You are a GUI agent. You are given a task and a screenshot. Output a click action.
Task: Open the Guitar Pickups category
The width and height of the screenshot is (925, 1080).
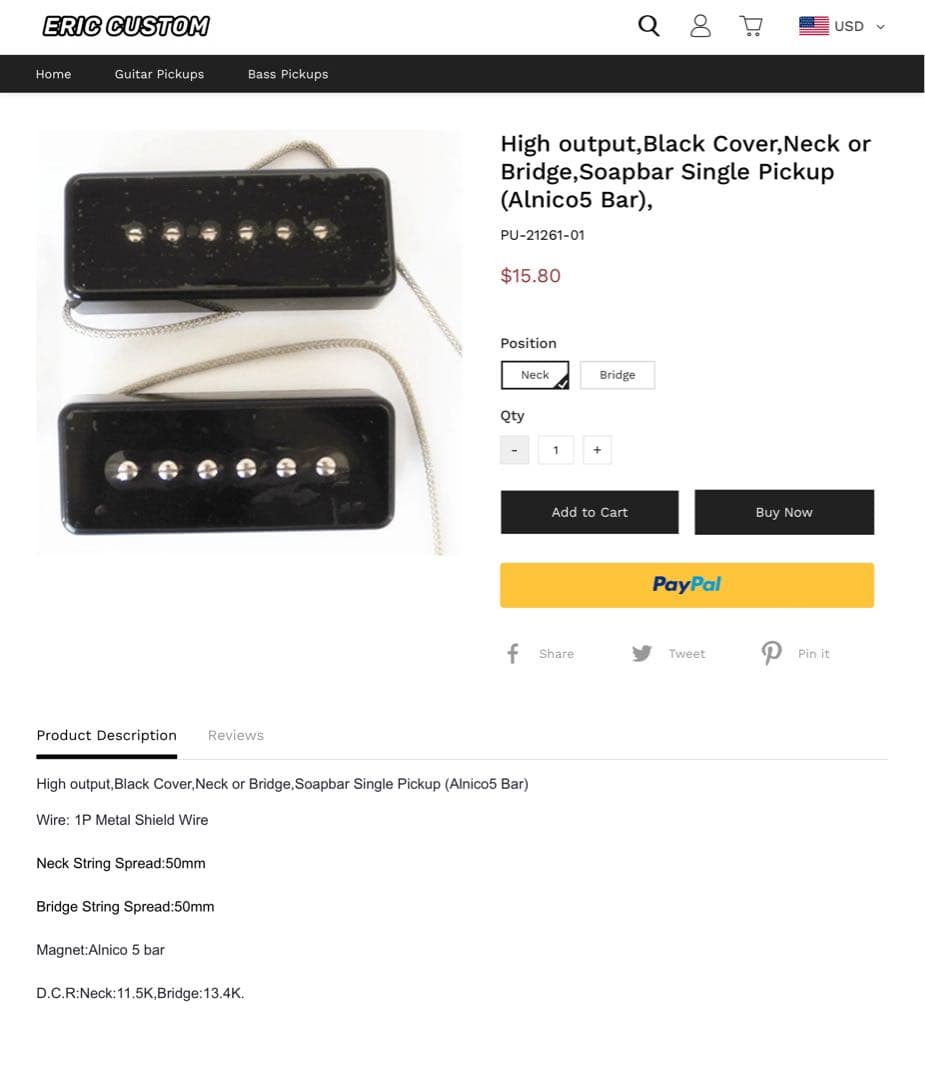159,74
